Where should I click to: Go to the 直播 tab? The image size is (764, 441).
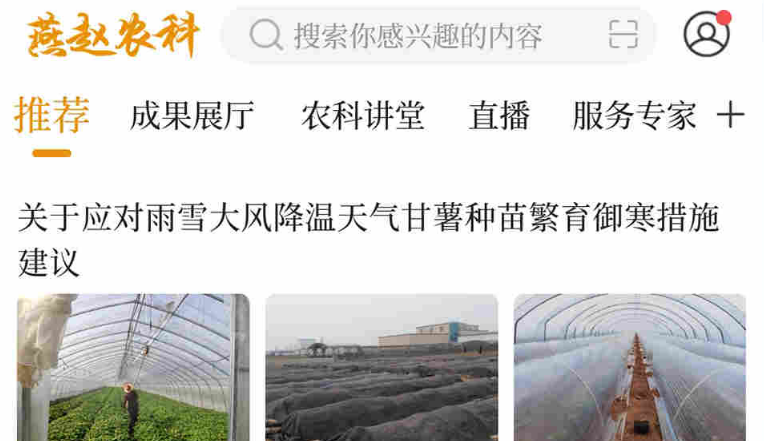[x=499, y=116]
